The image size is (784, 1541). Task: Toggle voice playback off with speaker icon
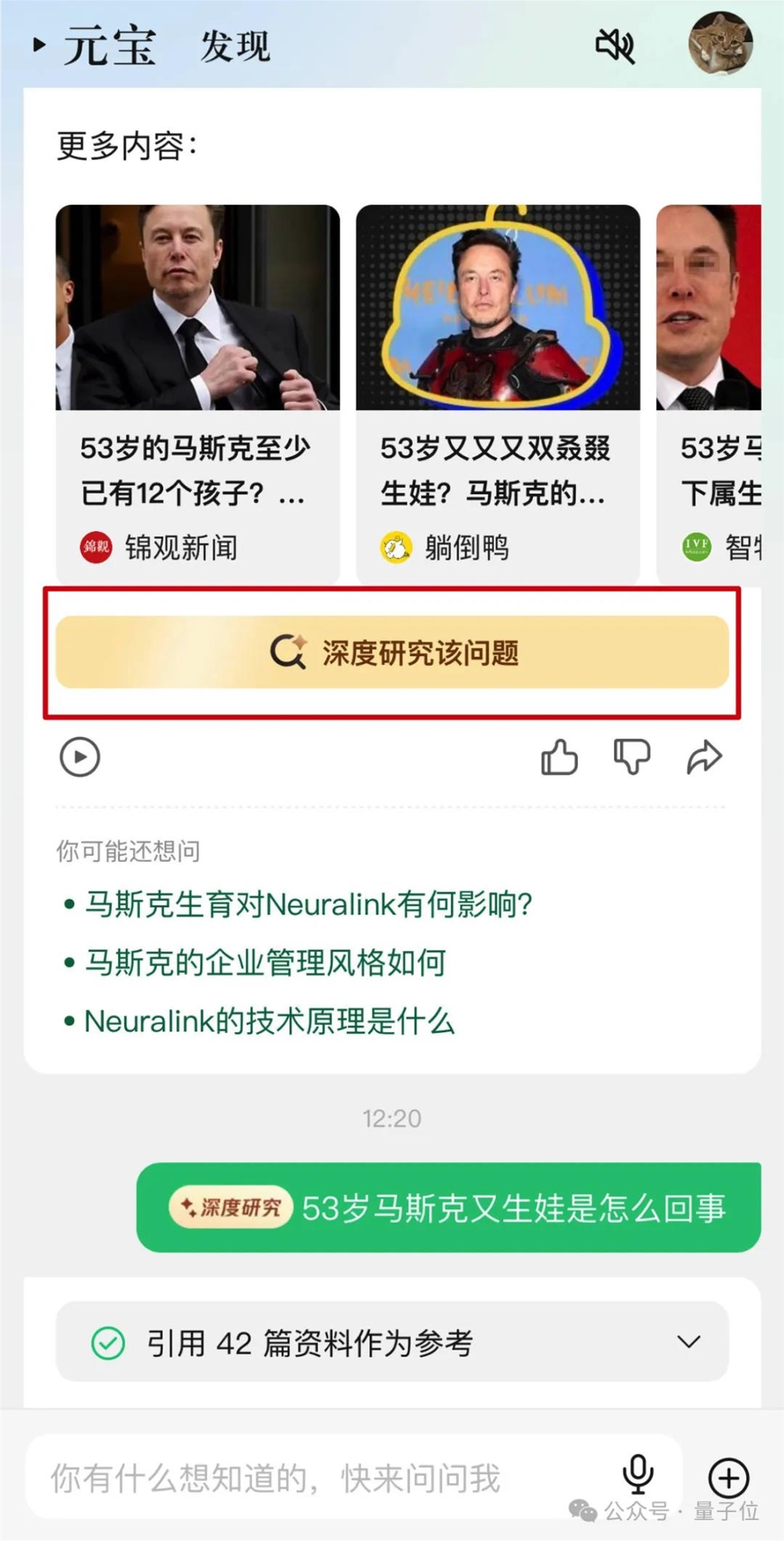click(616, 47)
